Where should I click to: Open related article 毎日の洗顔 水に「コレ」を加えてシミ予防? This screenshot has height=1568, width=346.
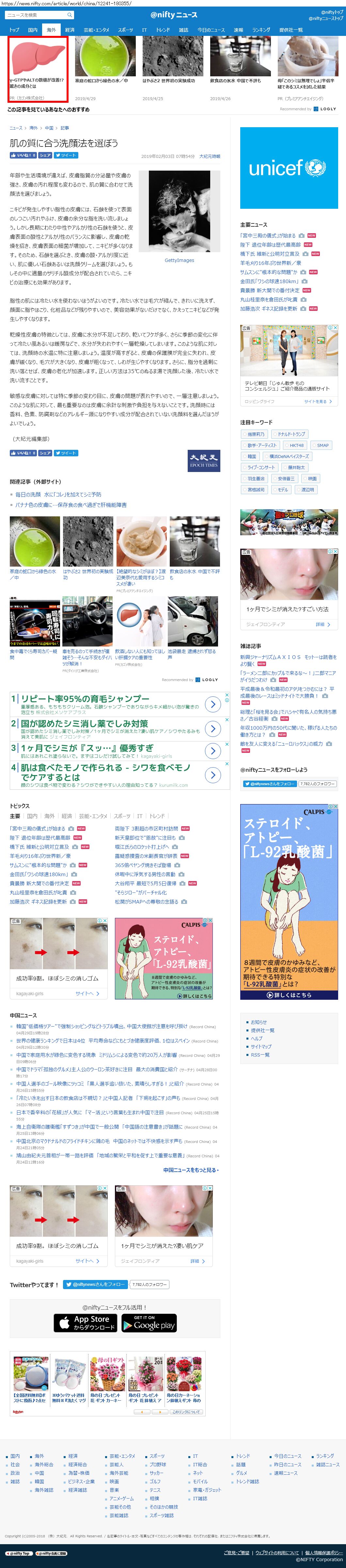point(58,494)
